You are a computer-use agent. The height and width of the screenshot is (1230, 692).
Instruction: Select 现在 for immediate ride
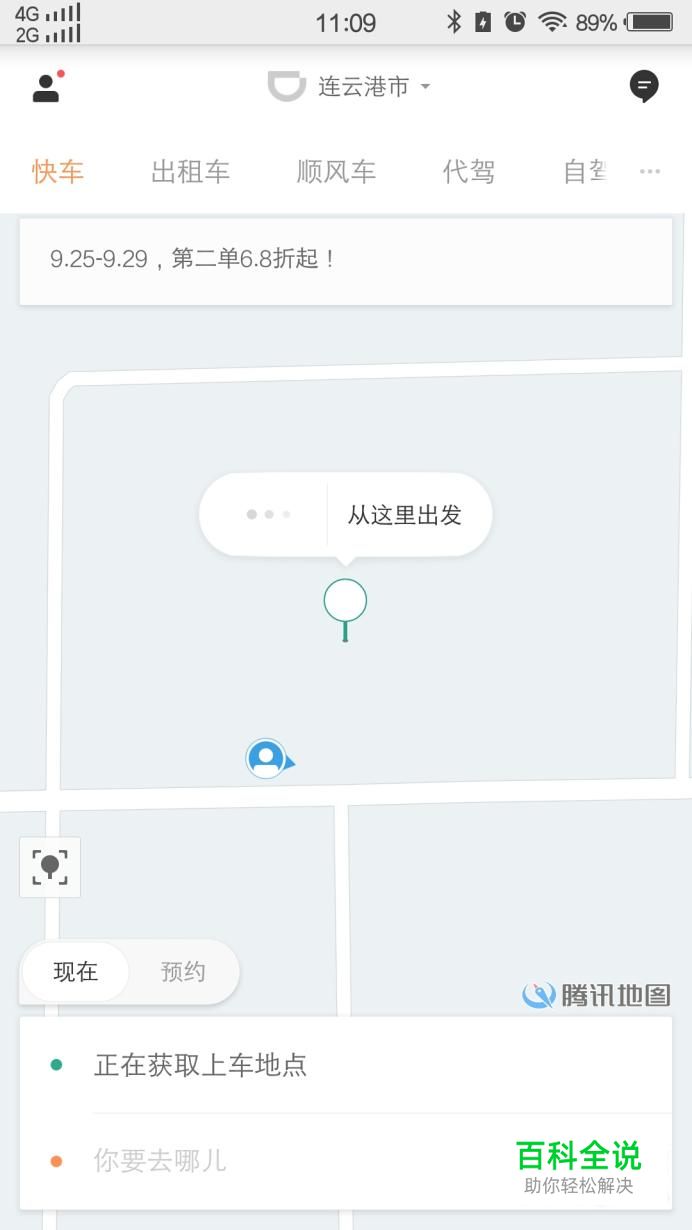(x=76, y=972)
